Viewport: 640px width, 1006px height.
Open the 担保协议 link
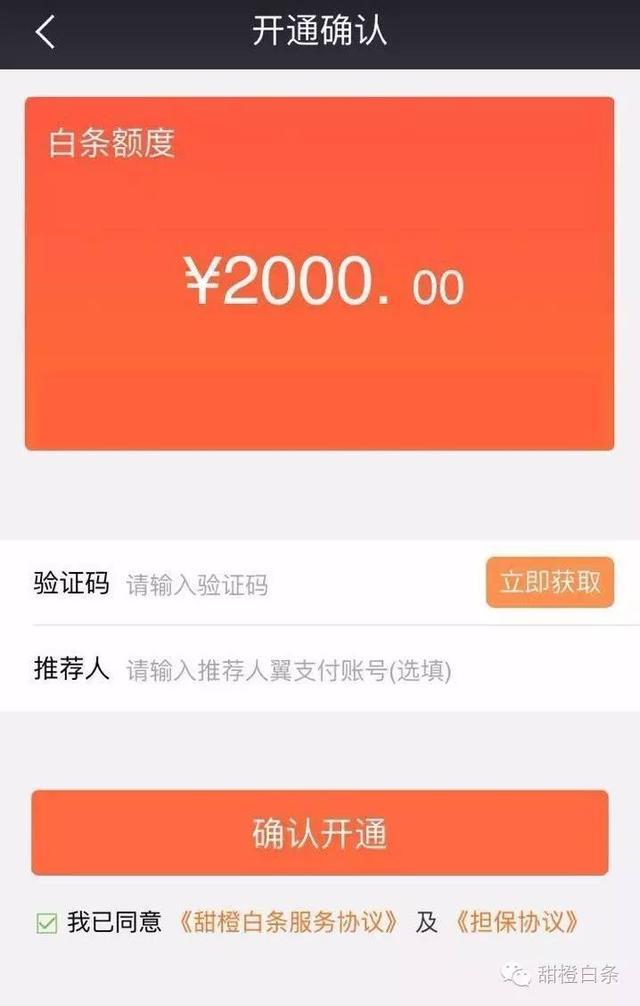click(x=516, y=922)
